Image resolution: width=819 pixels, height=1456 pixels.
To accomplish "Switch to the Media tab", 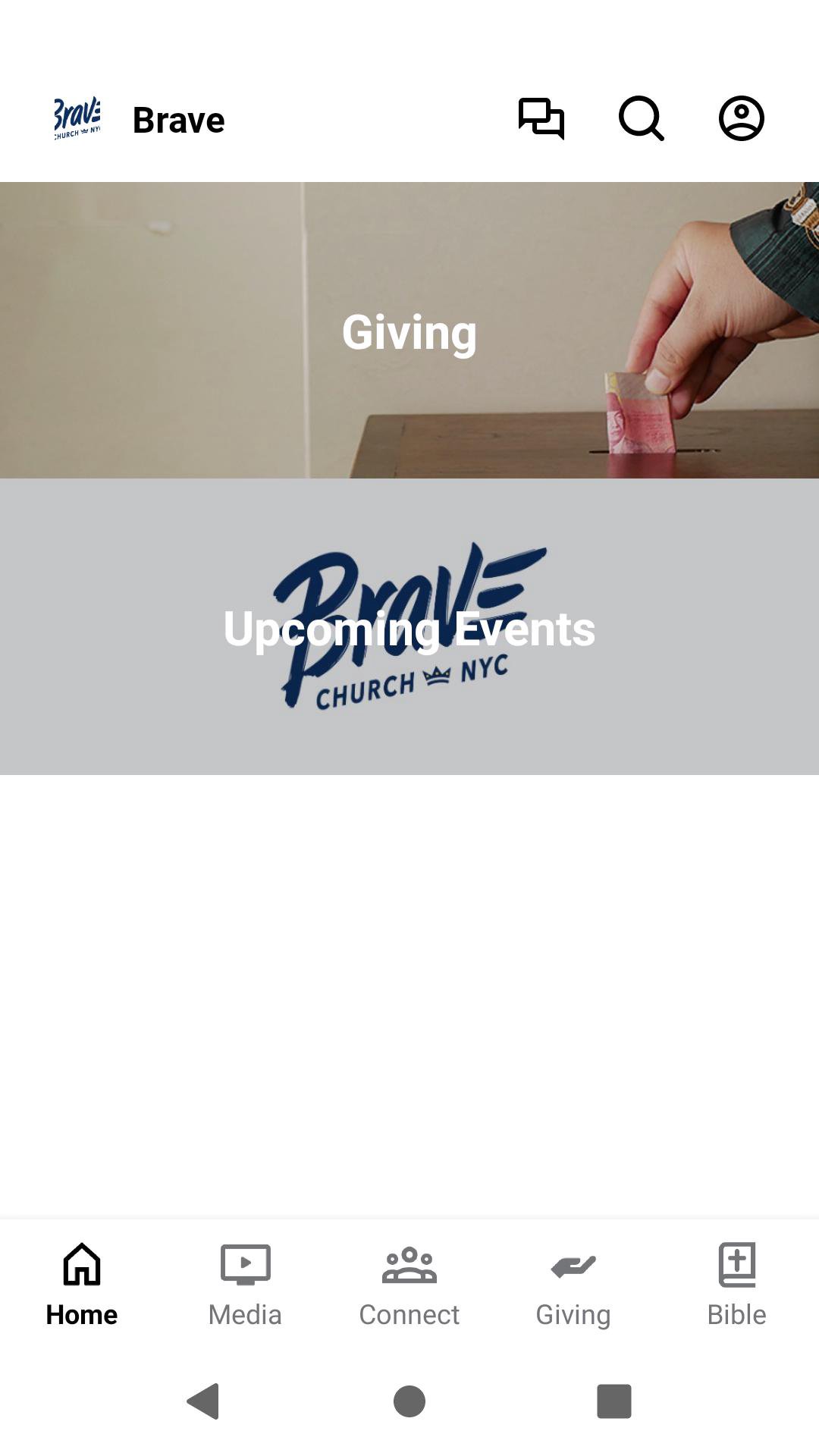I will [245, 1285].
